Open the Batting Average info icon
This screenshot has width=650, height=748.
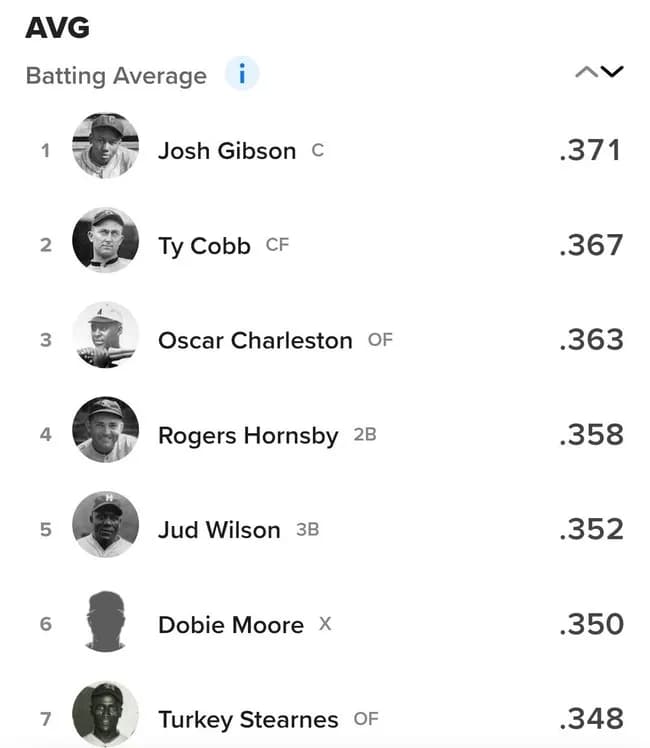pyautogui.click(x=242, y=75)
